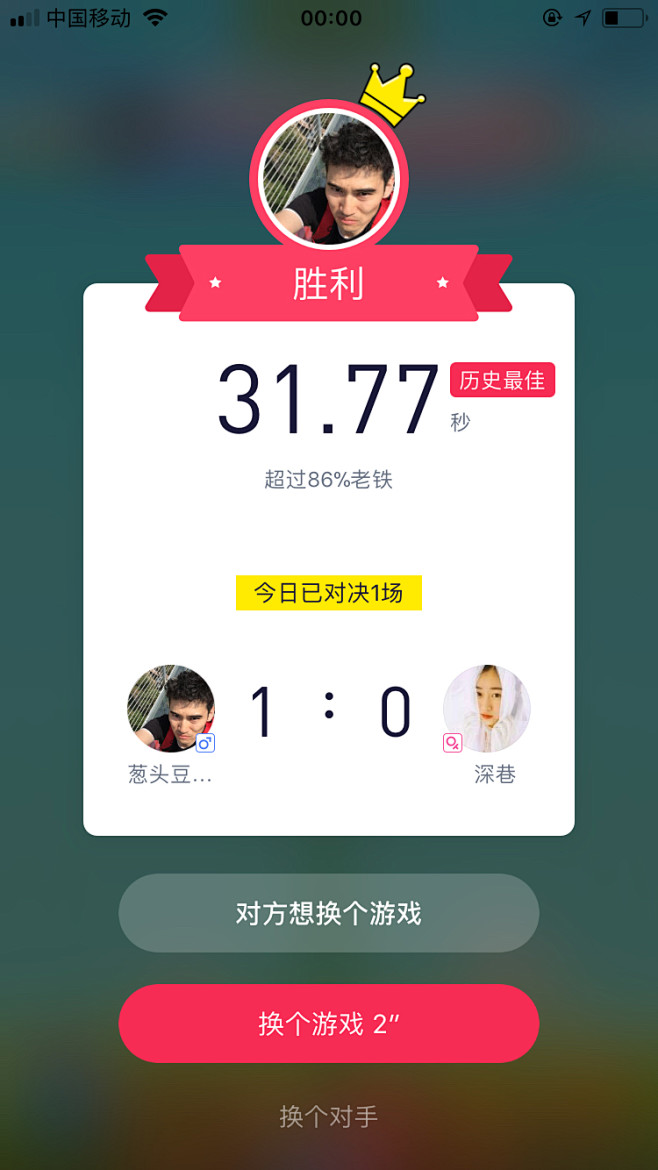The width and height of the screenshot is (658, 1170).
Task: Choose 换个对手 to switch opponent
Action: [328, 1116]
